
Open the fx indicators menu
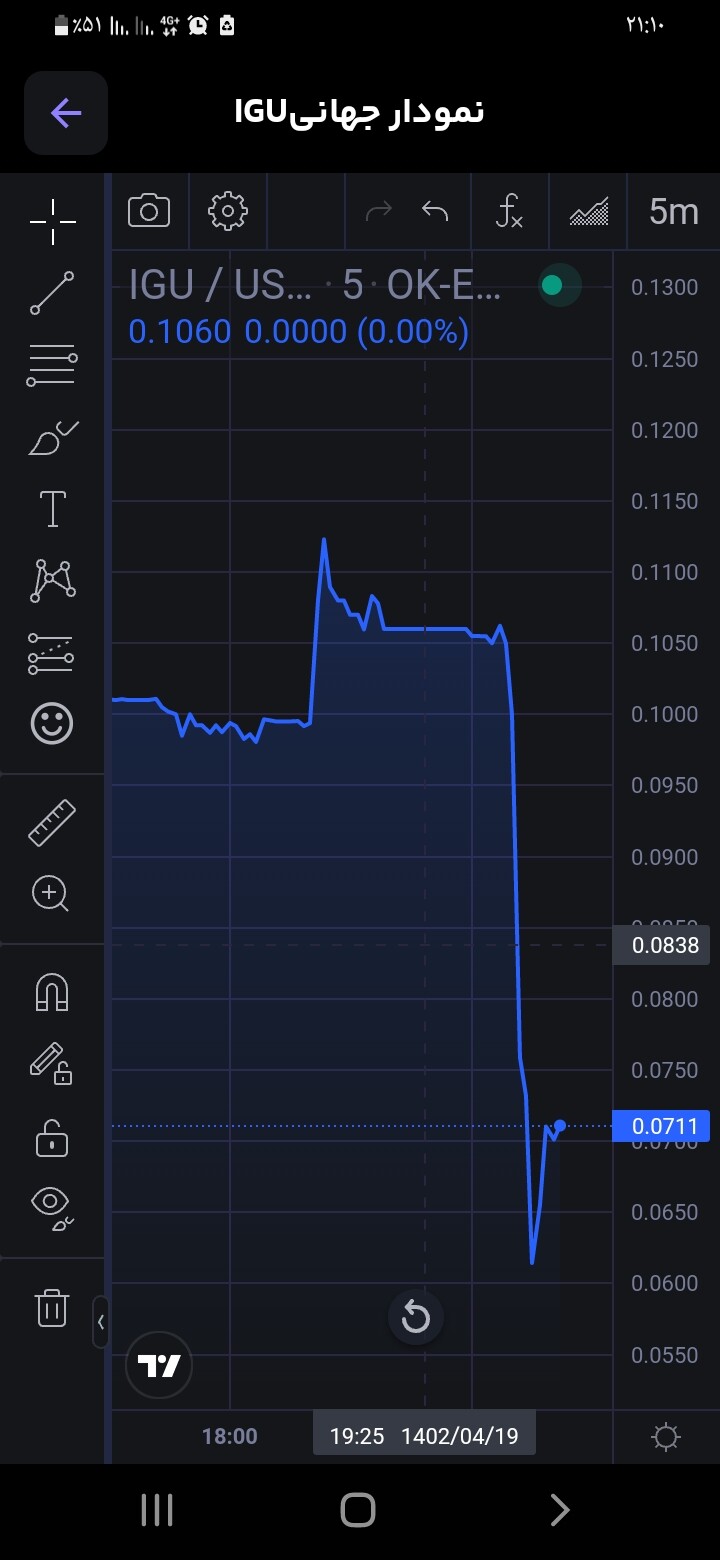tap(509, 211)
